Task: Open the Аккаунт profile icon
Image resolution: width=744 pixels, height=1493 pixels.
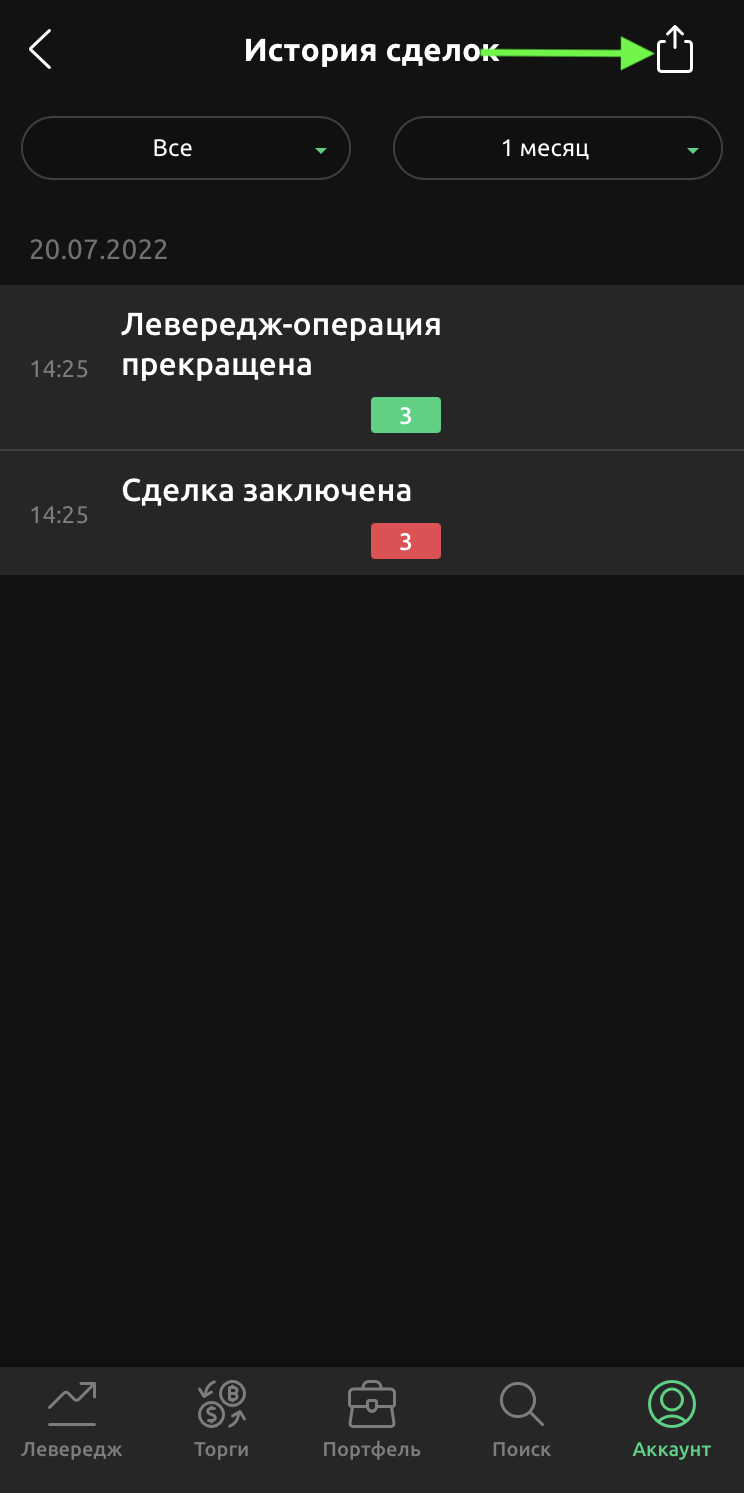Action: [671, 1403]
